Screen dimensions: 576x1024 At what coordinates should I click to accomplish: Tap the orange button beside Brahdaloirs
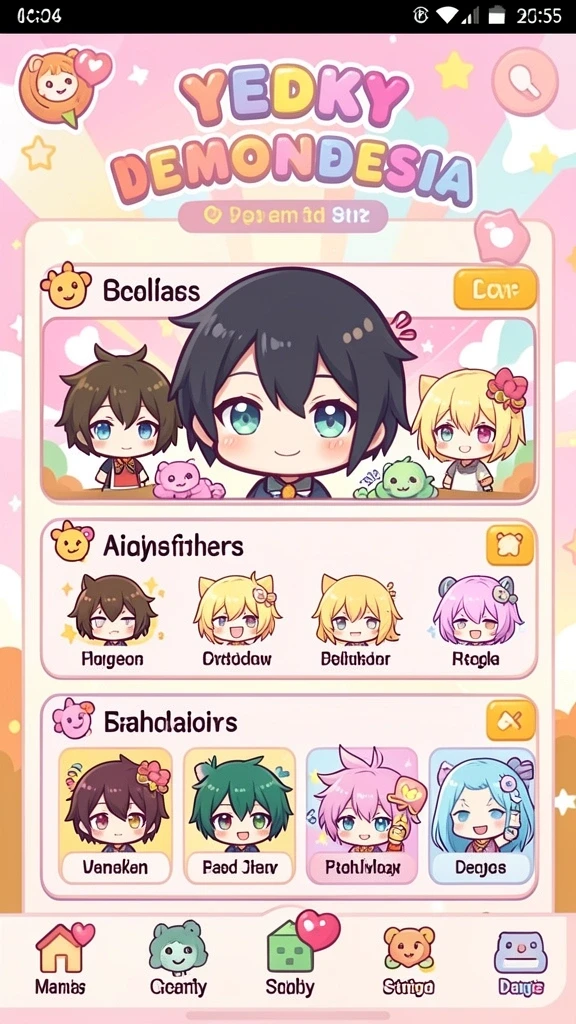tap(511, 720)
